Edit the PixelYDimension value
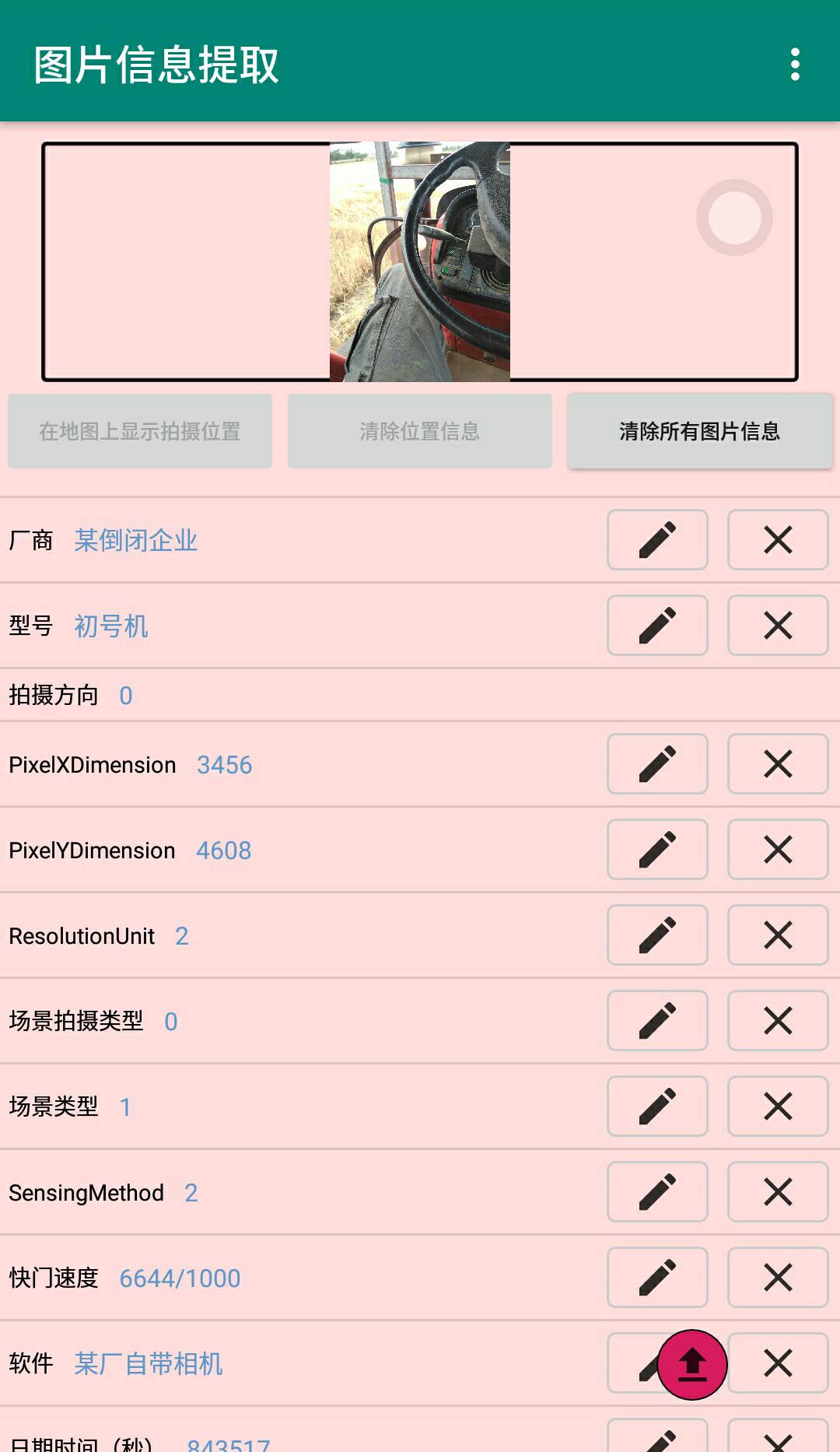Viewport: 840px width, 1452px height. (x=657, y=849)
